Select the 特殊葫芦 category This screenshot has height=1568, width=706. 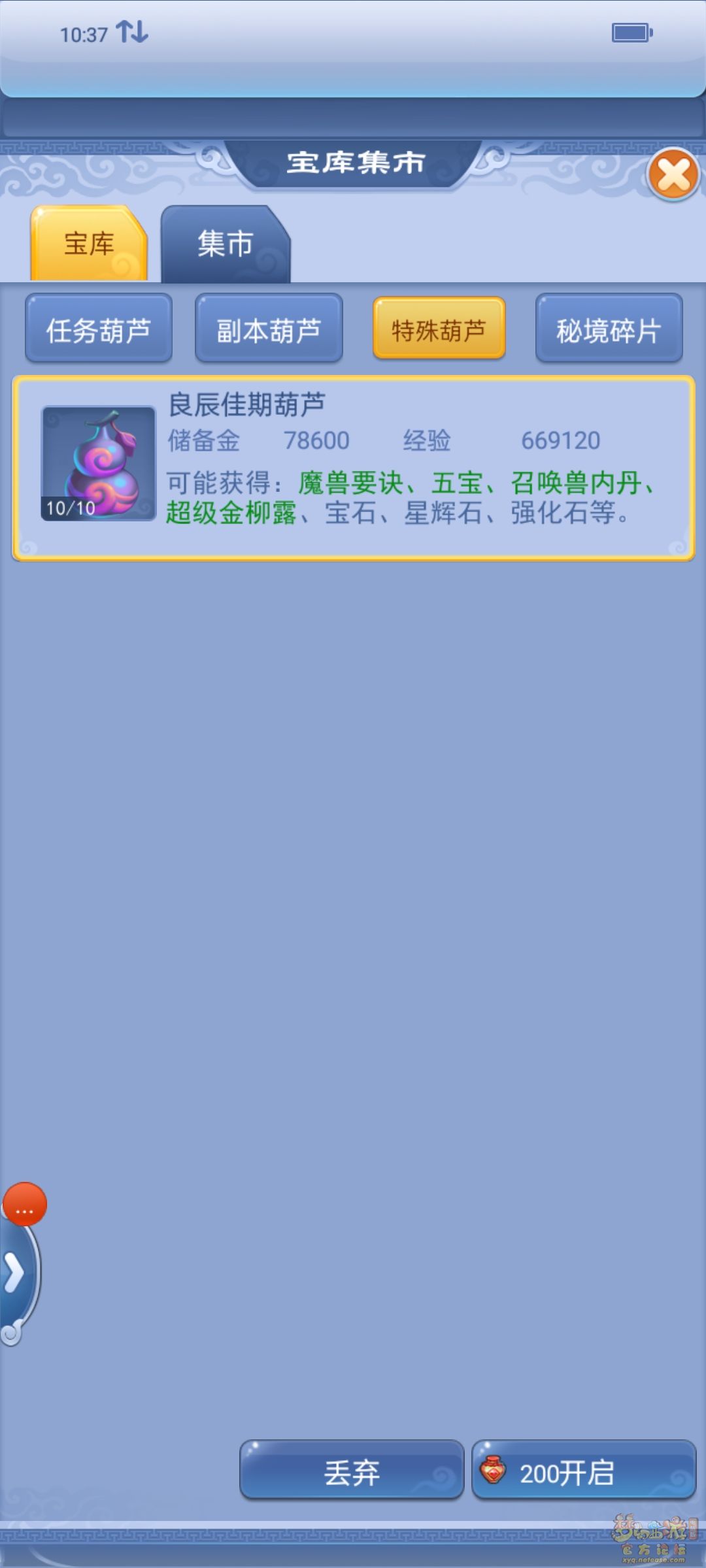tap(439, 329)
